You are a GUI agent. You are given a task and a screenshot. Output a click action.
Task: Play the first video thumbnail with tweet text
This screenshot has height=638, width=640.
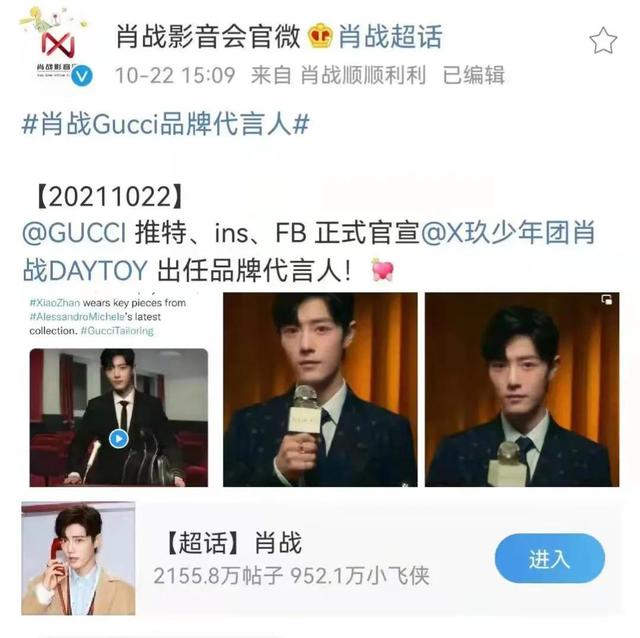[x=118, y=437]
